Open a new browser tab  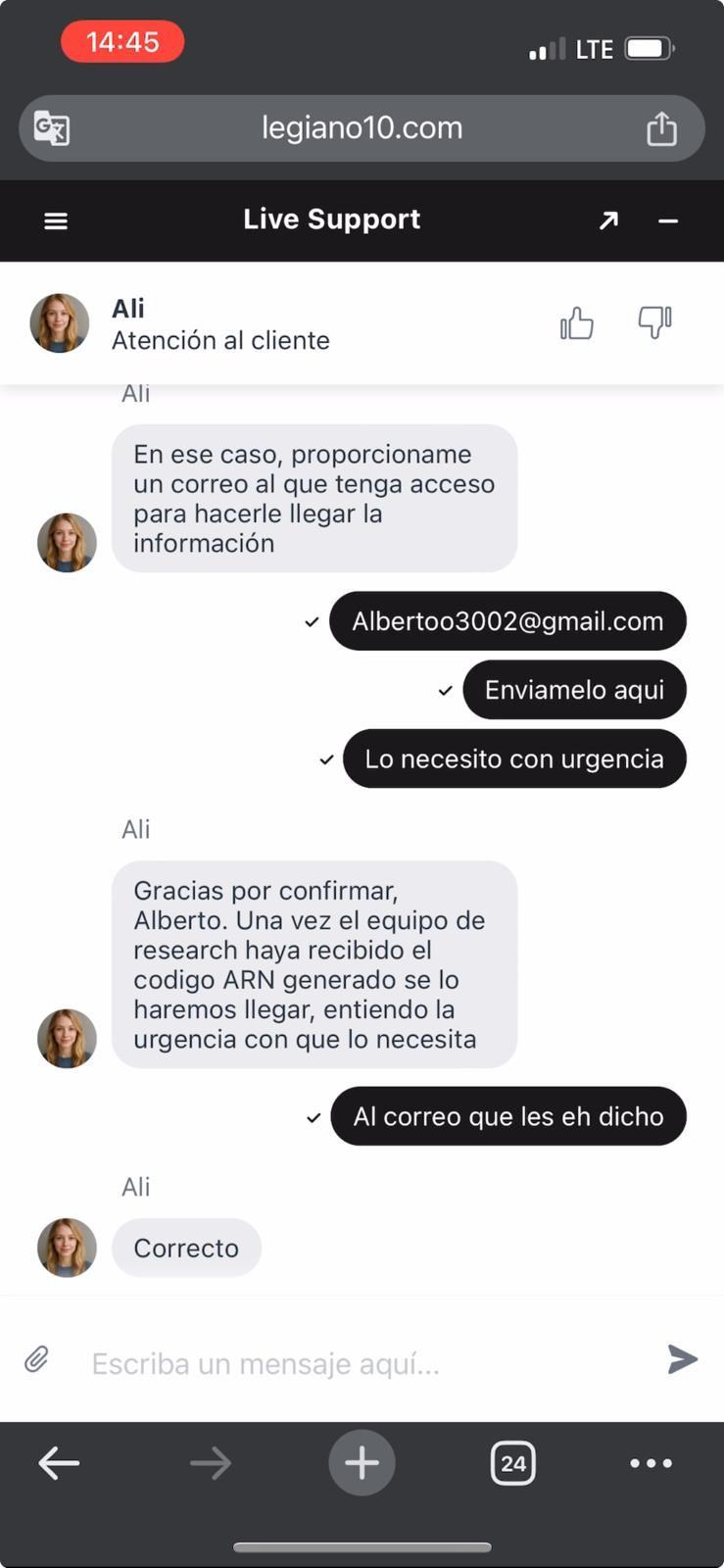pyautogui.click(x=362, y=1463)
